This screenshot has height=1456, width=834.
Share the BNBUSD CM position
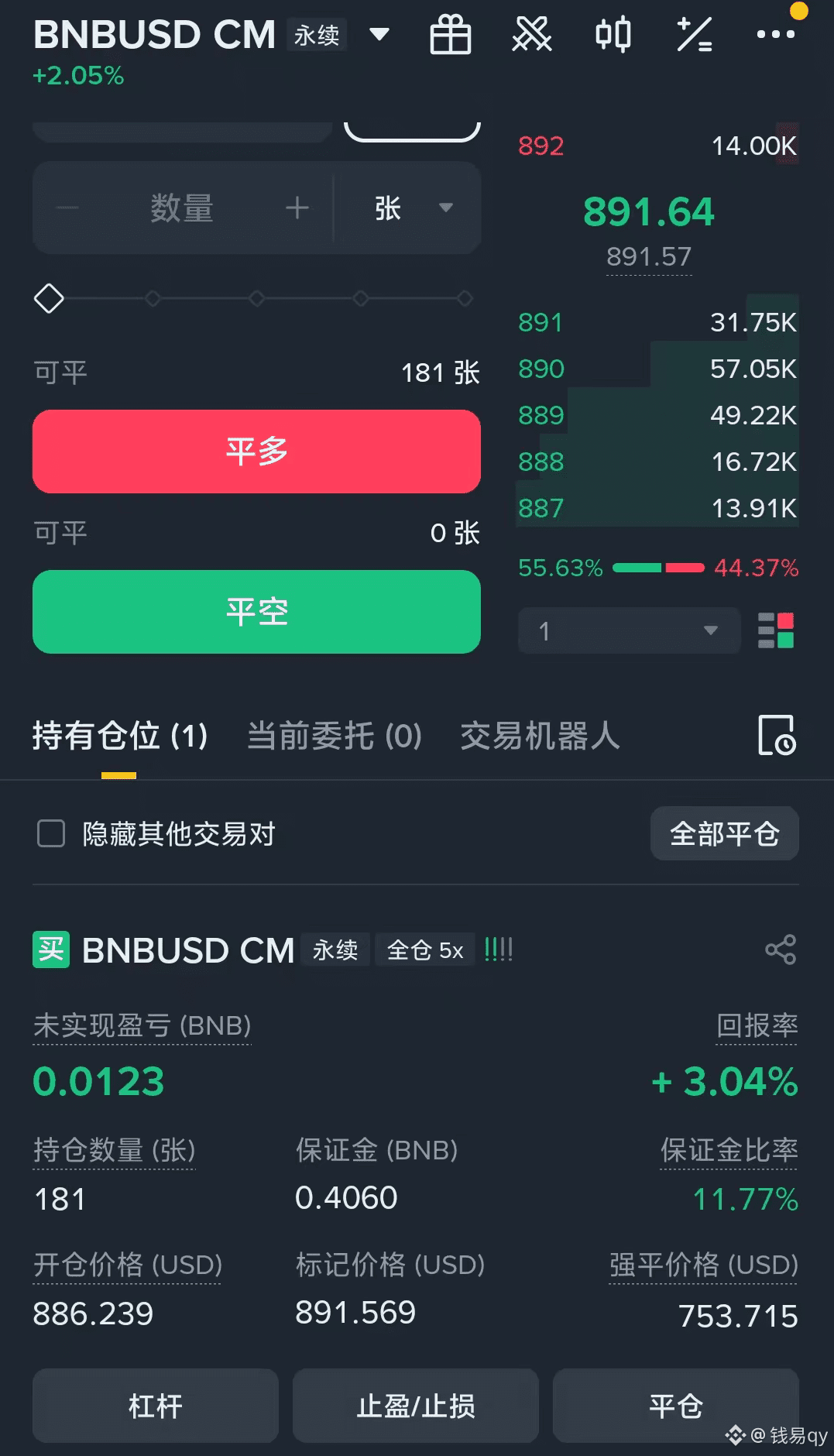(x=780, y=949)
